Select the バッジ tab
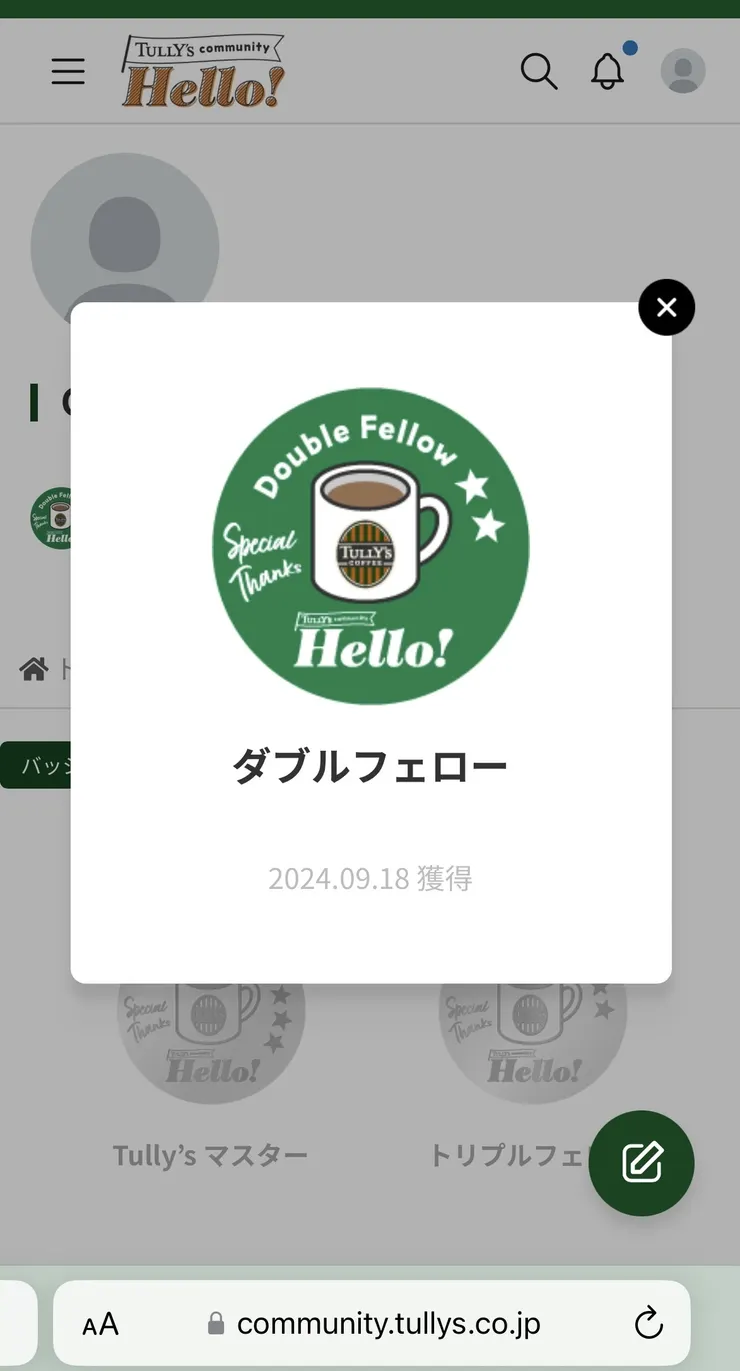The image size is (740, 1371). [35, 763]
